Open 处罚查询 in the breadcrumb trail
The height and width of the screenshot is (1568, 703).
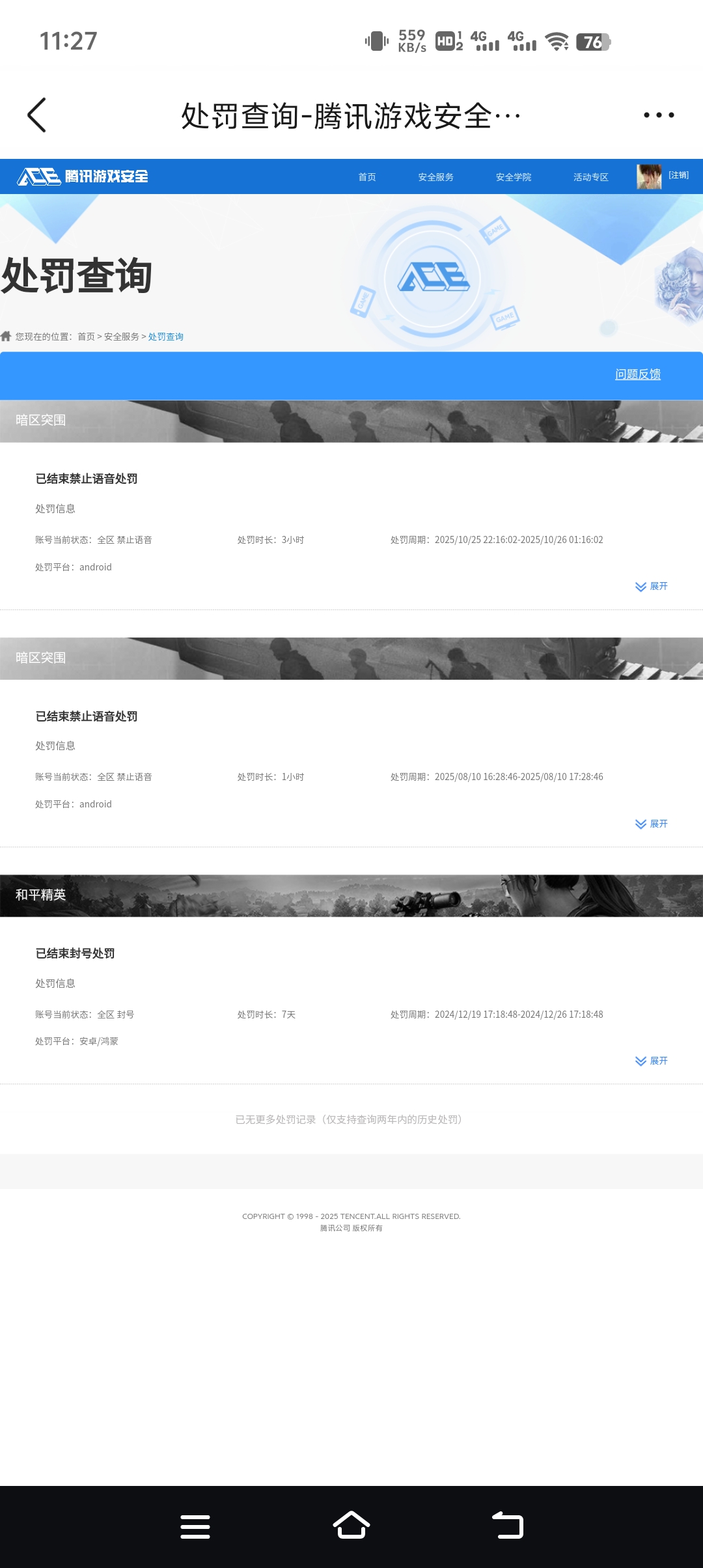[165, 337]
